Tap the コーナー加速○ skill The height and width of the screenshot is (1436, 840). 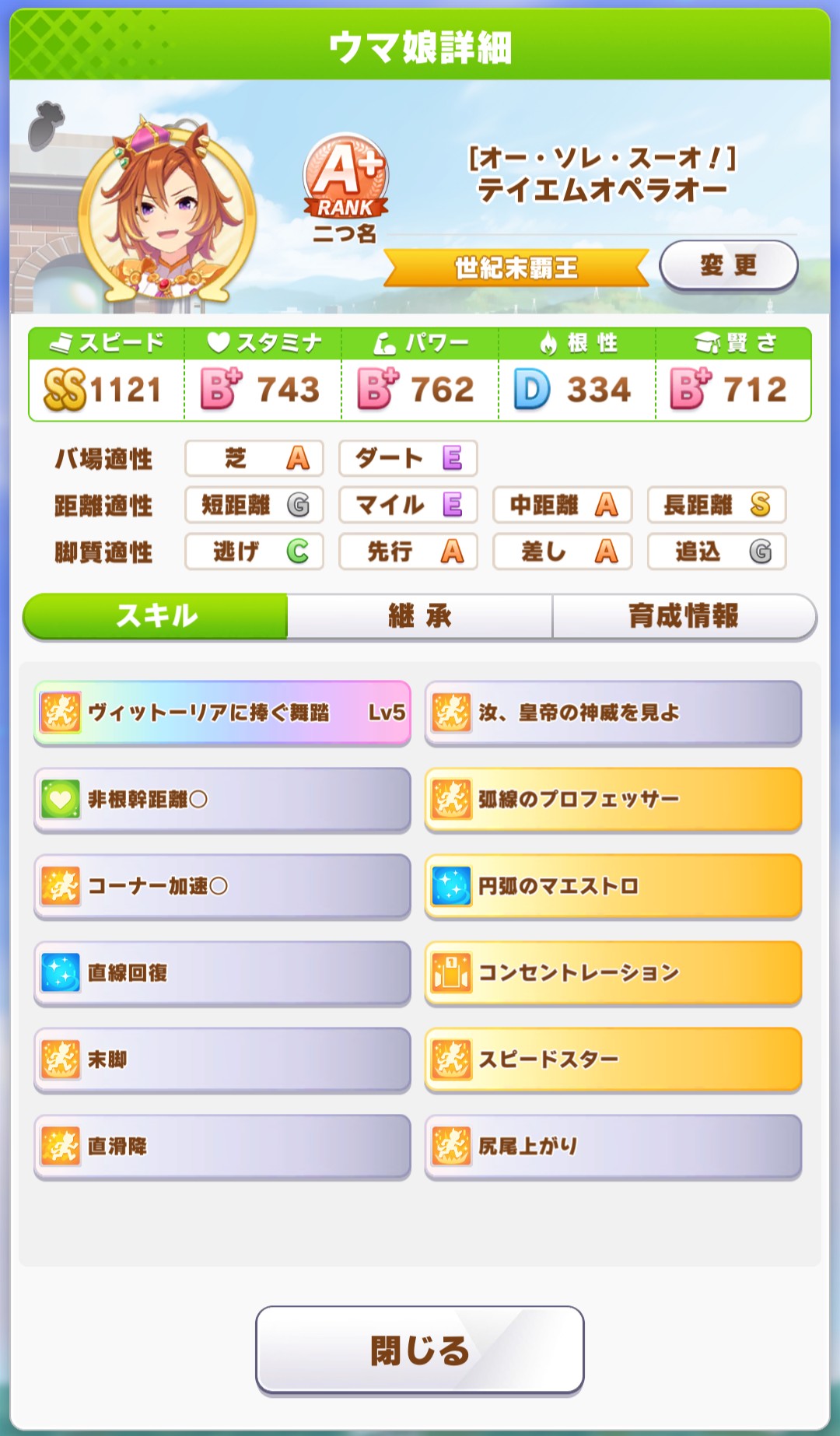[x=222, y=886]
